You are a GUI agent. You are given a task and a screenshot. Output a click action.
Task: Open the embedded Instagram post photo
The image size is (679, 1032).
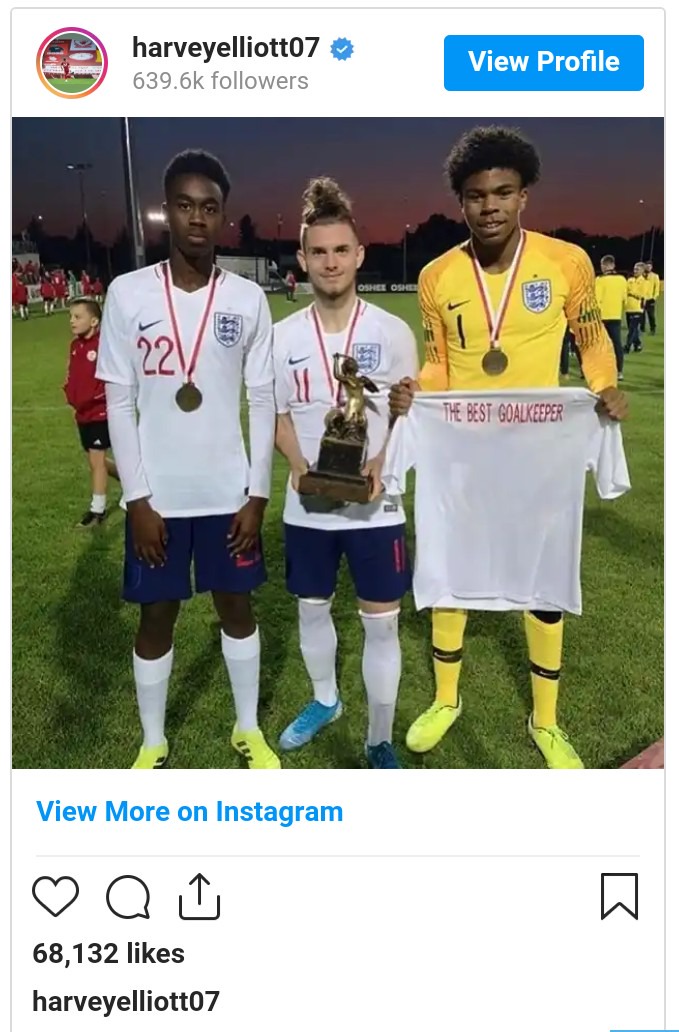tap(338, 442)
